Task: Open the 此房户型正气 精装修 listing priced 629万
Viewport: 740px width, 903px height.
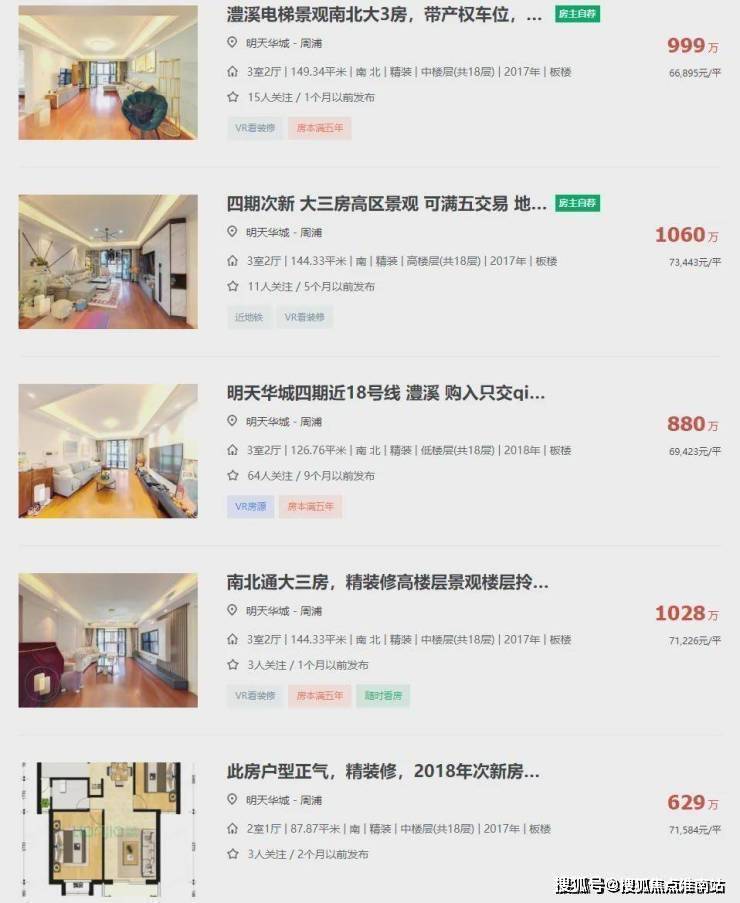Action: click(383, 772)
